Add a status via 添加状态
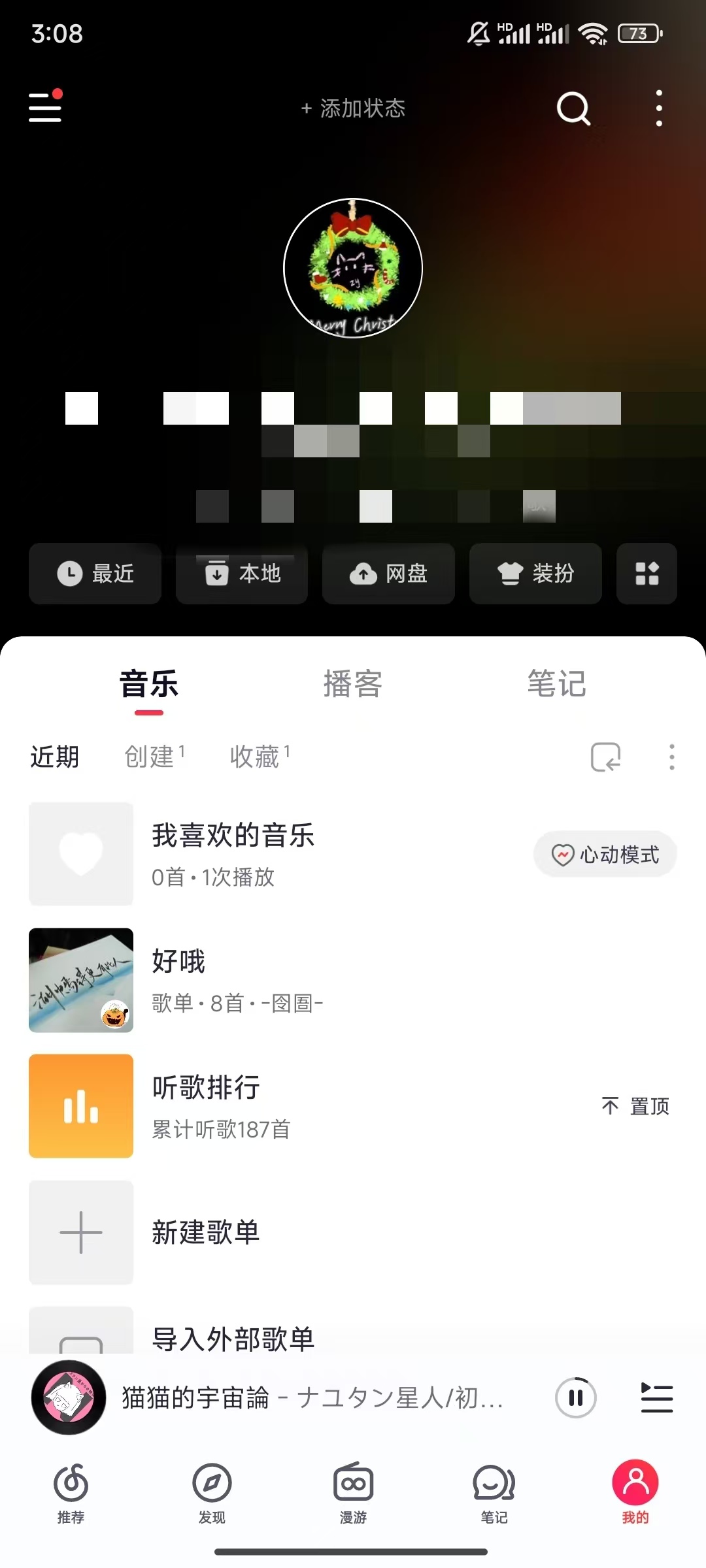706x1568 pixels. [x=353, y=108]
